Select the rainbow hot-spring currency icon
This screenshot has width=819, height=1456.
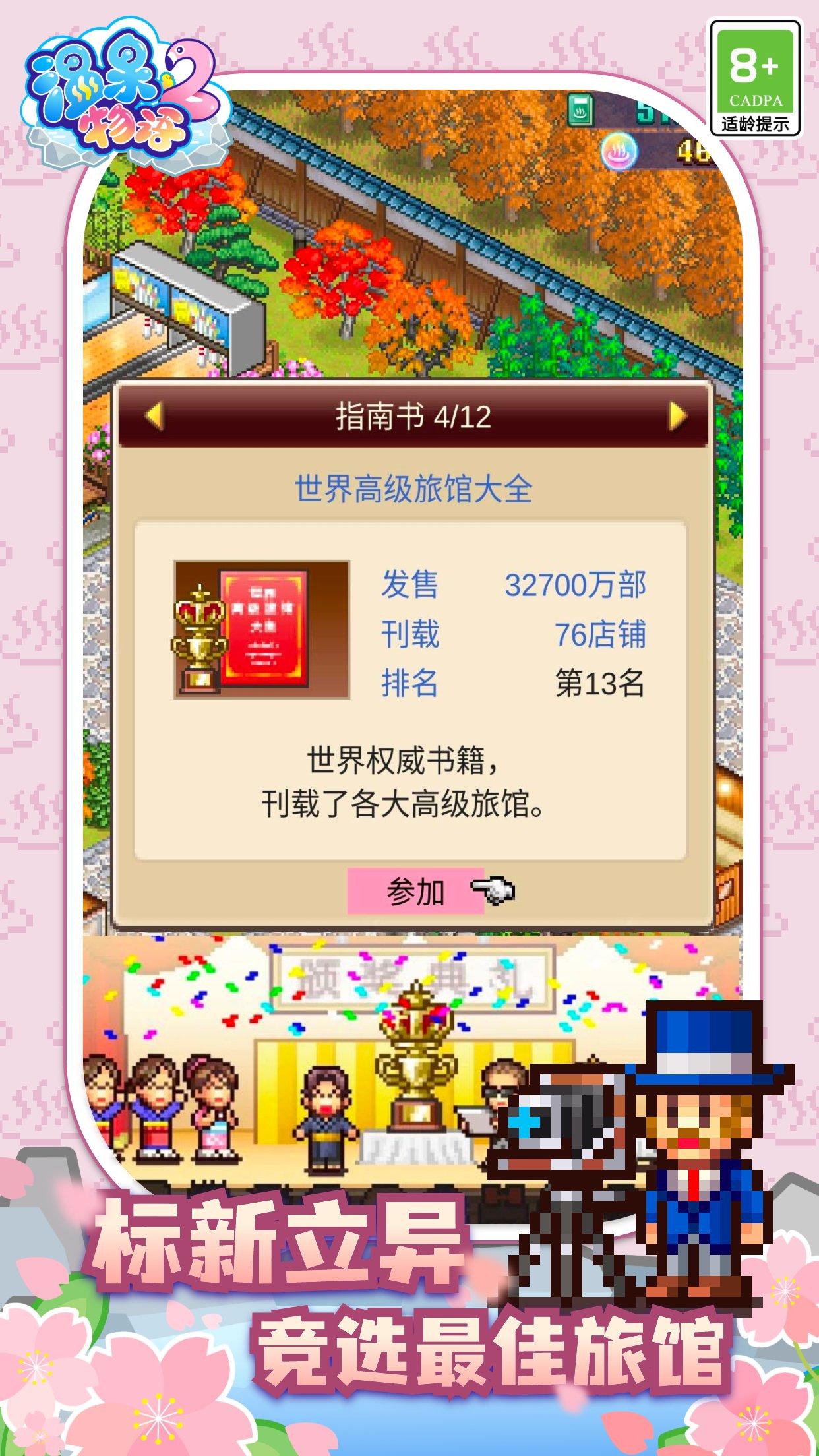620,152
